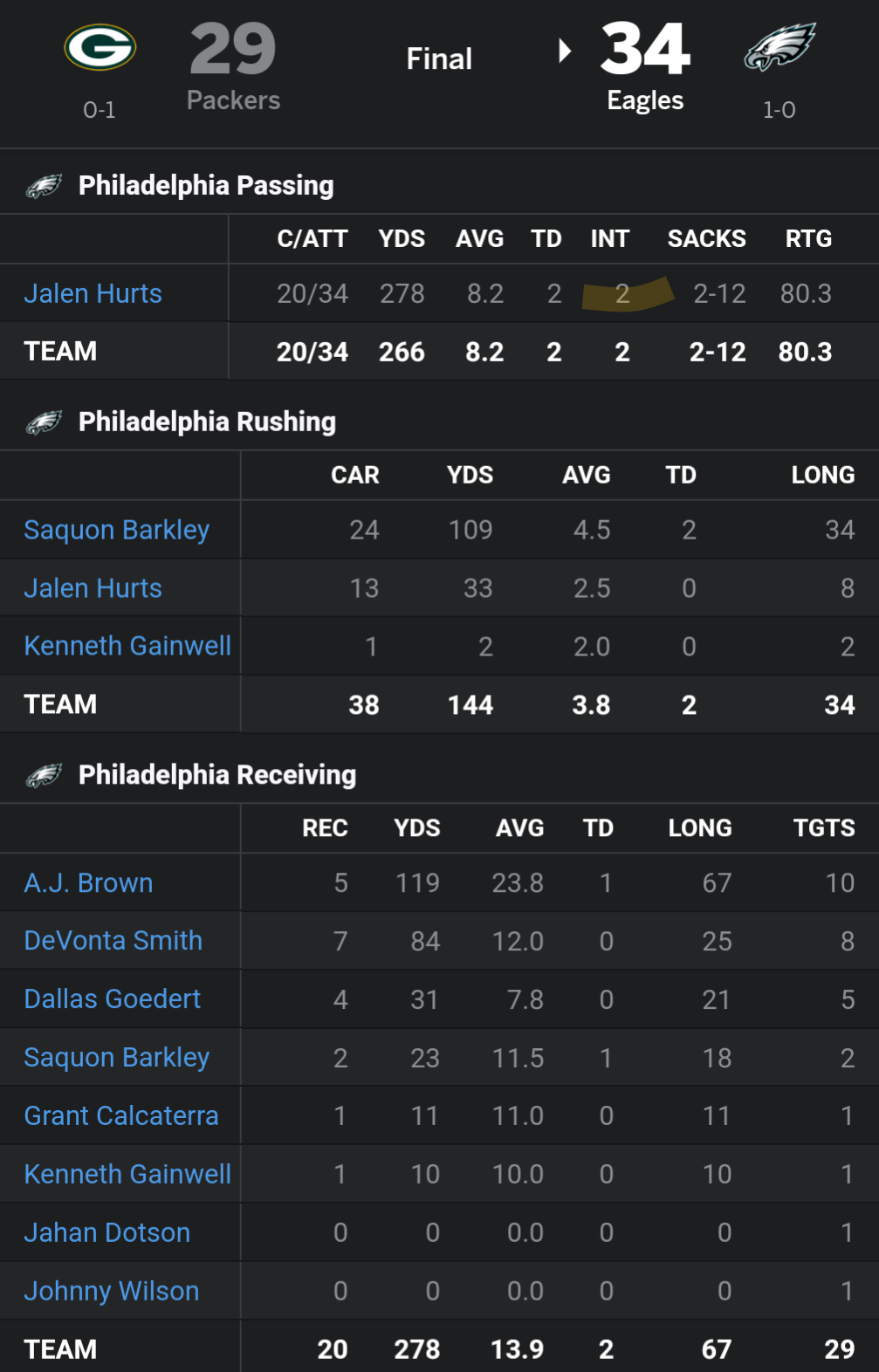Open Kenneth Gainwell in the Receiving table
This screenshot has height=1372, width=879.
[127, 1175]
